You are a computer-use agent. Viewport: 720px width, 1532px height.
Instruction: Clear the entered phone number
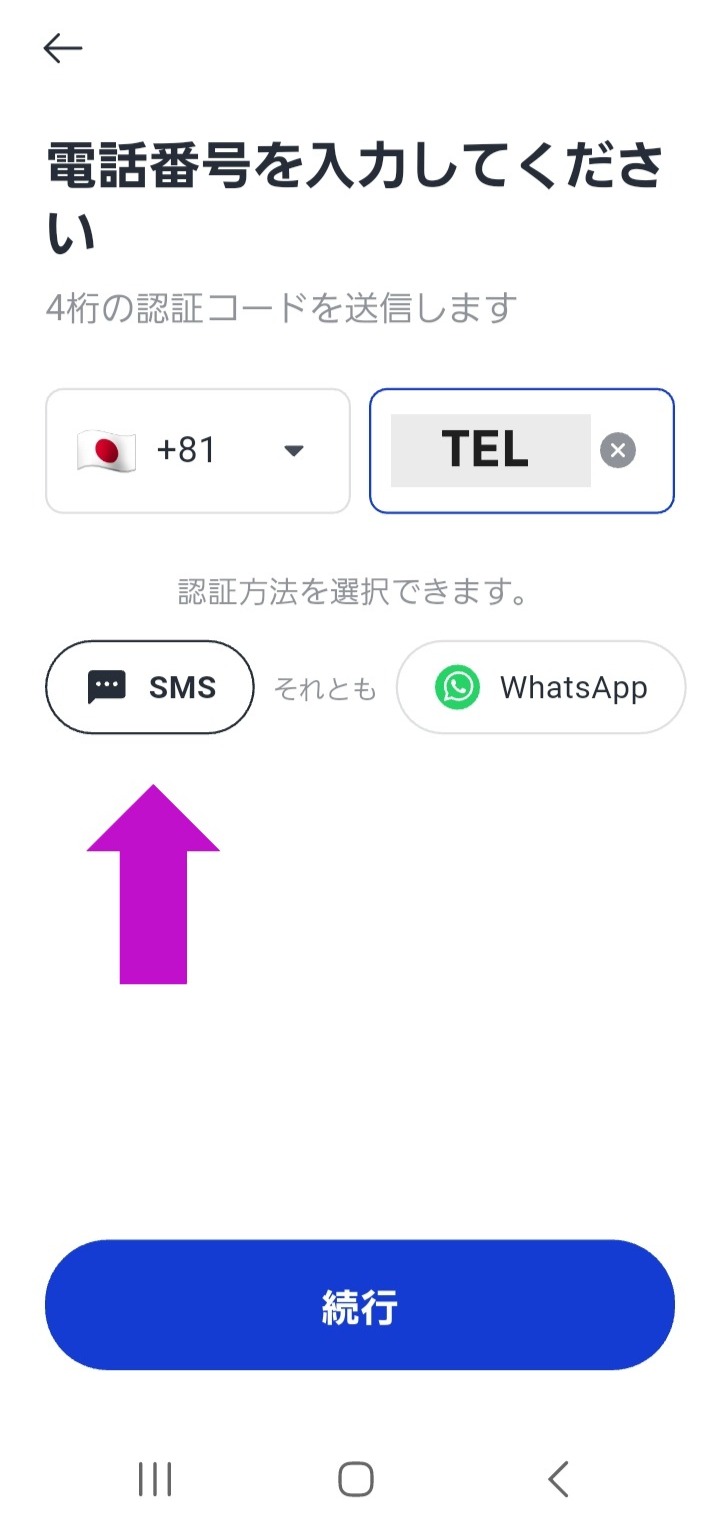point(618,451)
